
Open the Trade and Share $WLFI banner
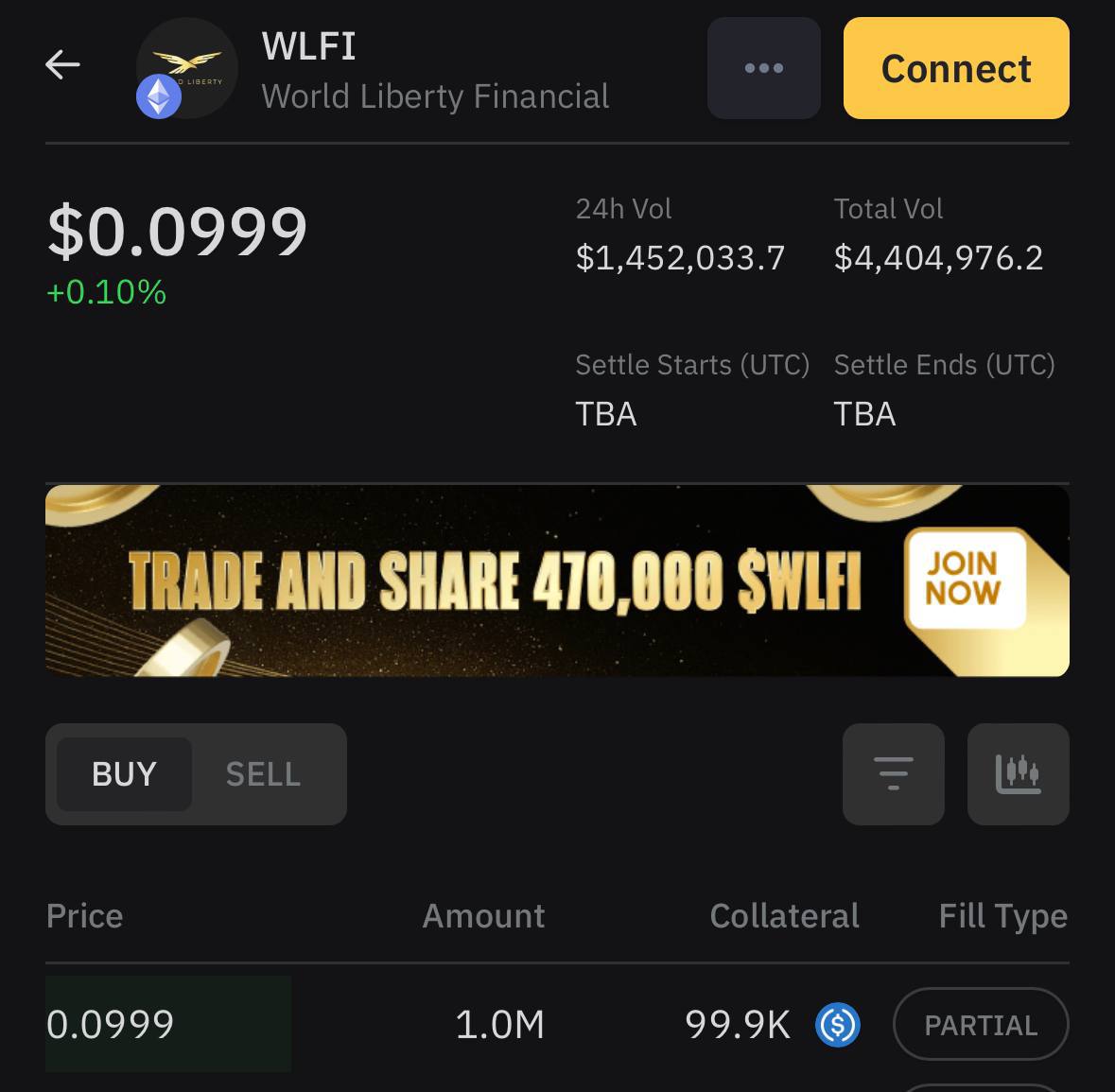(557, 581)
